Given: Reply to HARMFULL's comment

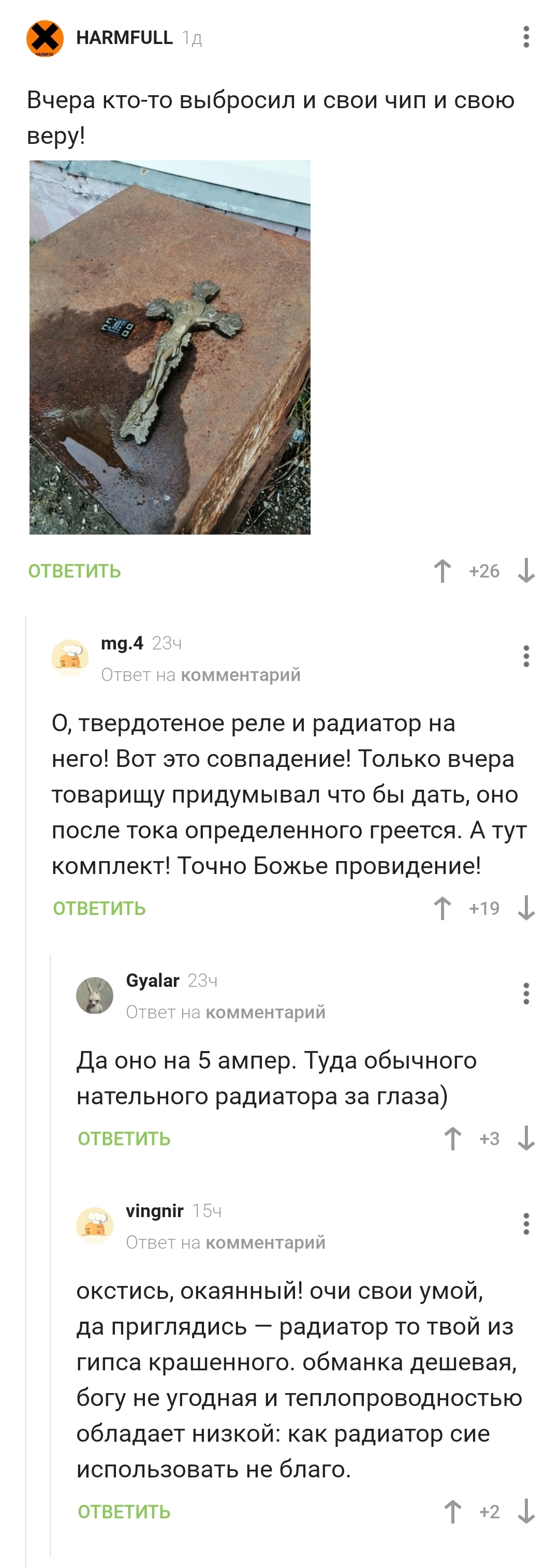Looking at the screenshot, I should point(75,571).
